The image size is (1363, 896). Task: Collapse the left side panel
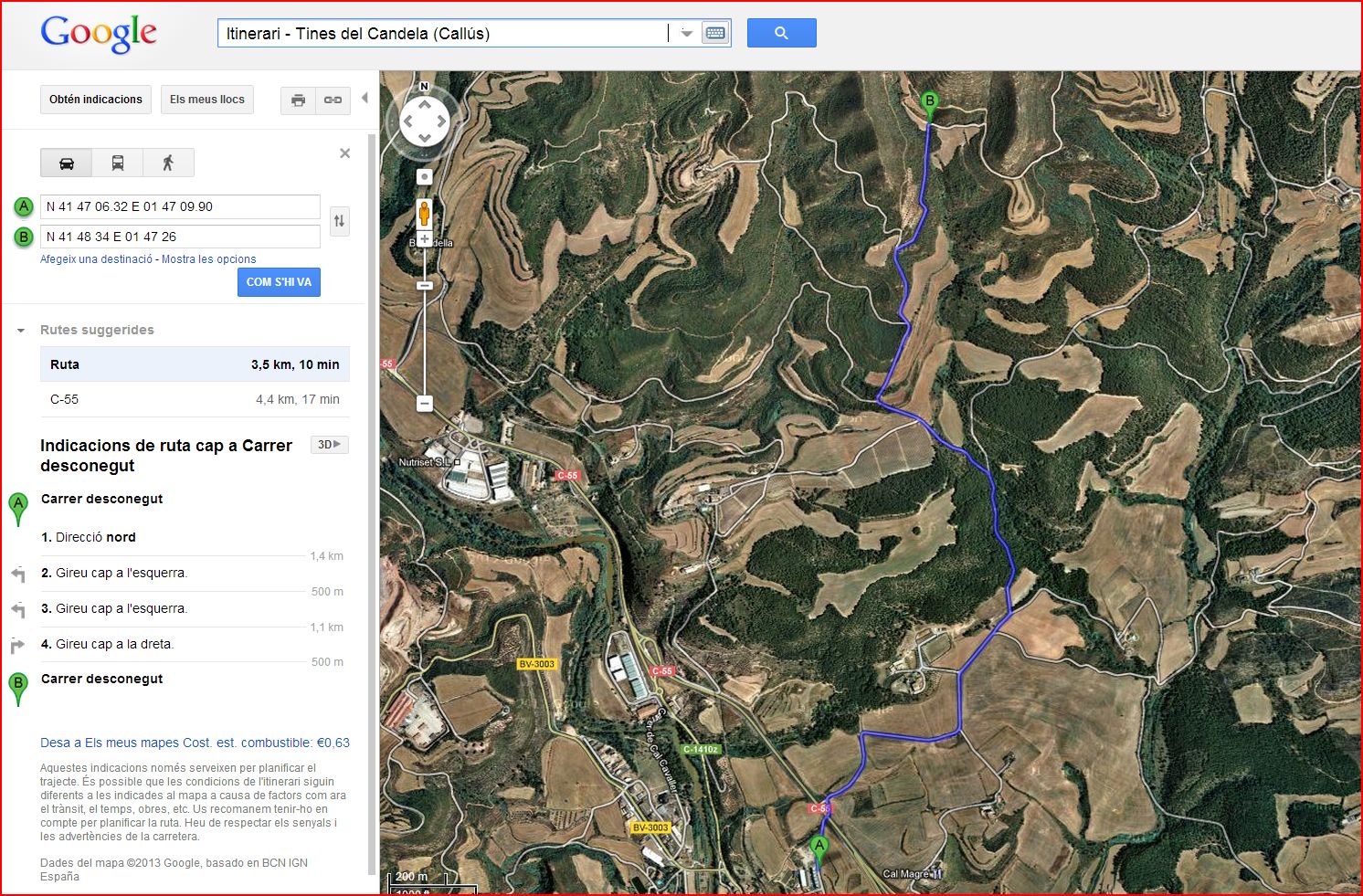click(365, 98)
